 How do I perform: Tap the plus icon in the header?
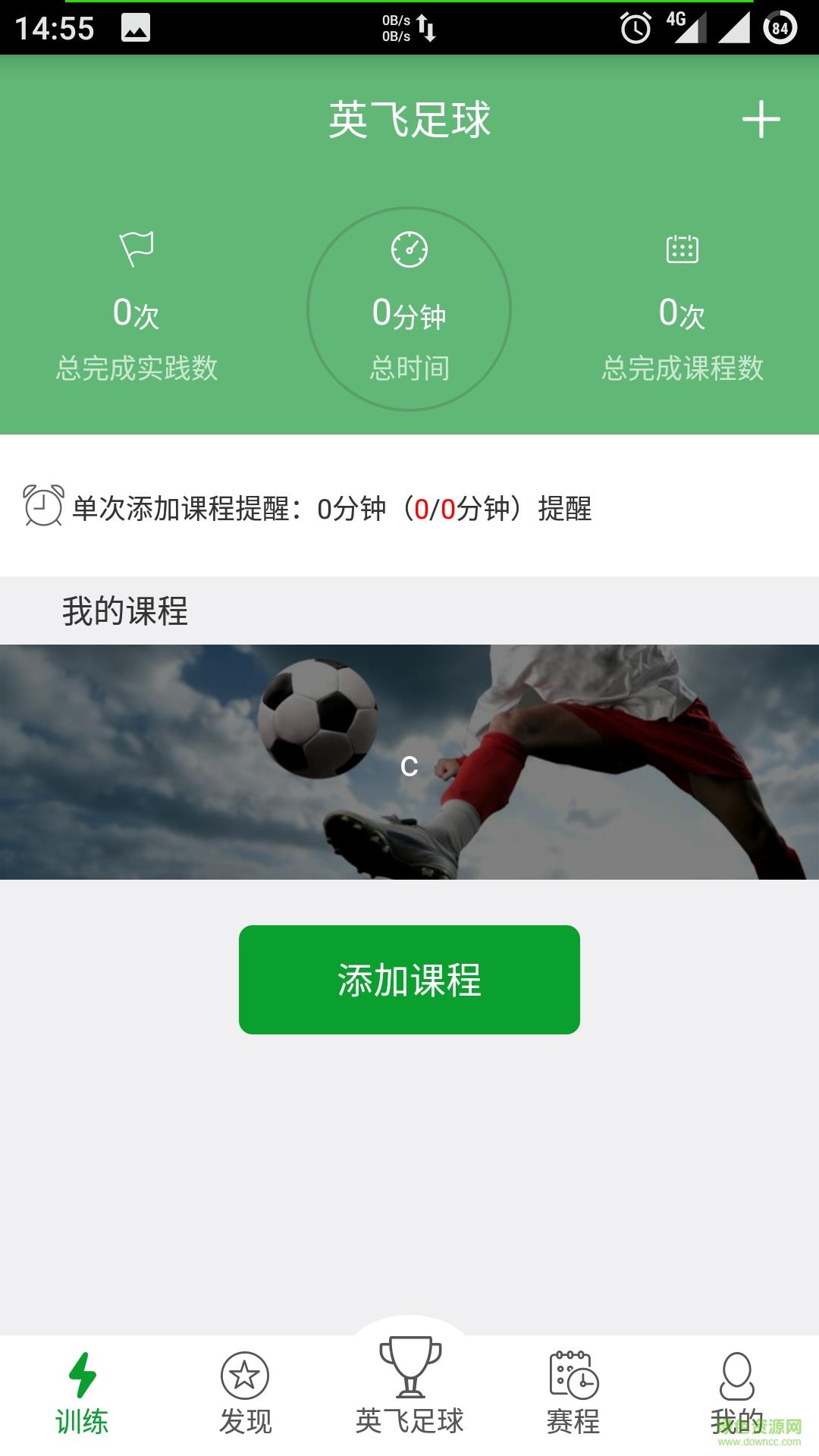click(x=761, y=121)
